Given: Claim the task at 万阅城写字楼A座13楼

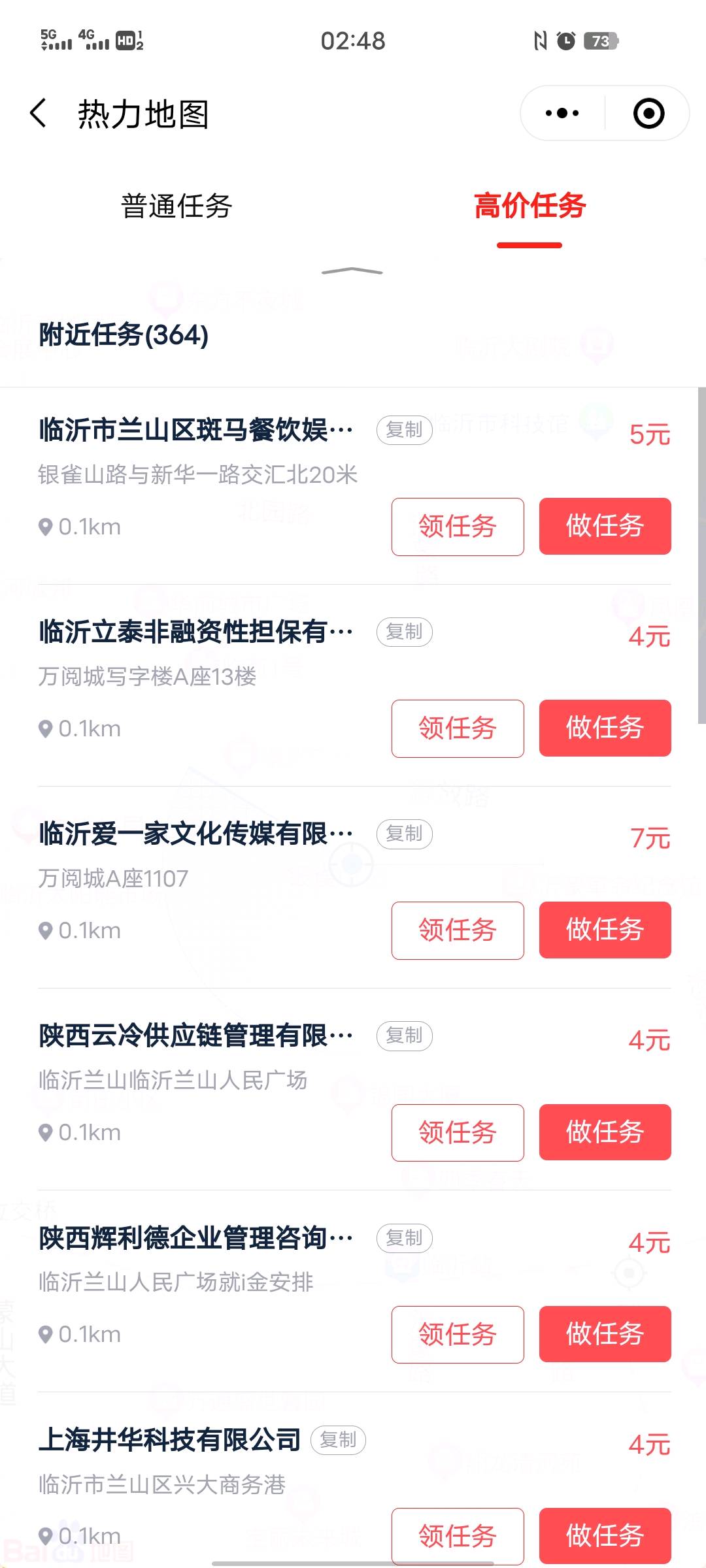Looking at the screenshot, I should click(458, 728).
